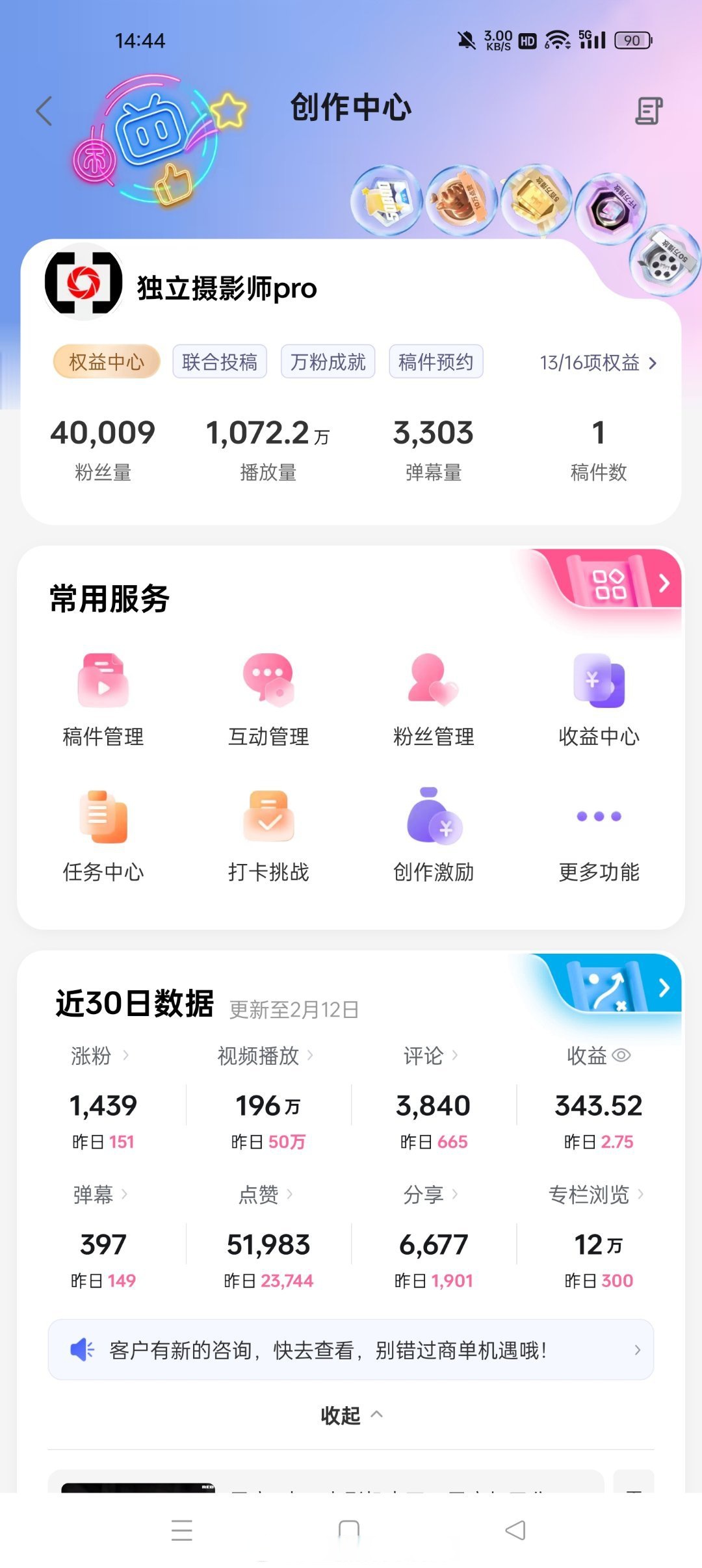Tap the 万粉成就 chip

point(328,361)
